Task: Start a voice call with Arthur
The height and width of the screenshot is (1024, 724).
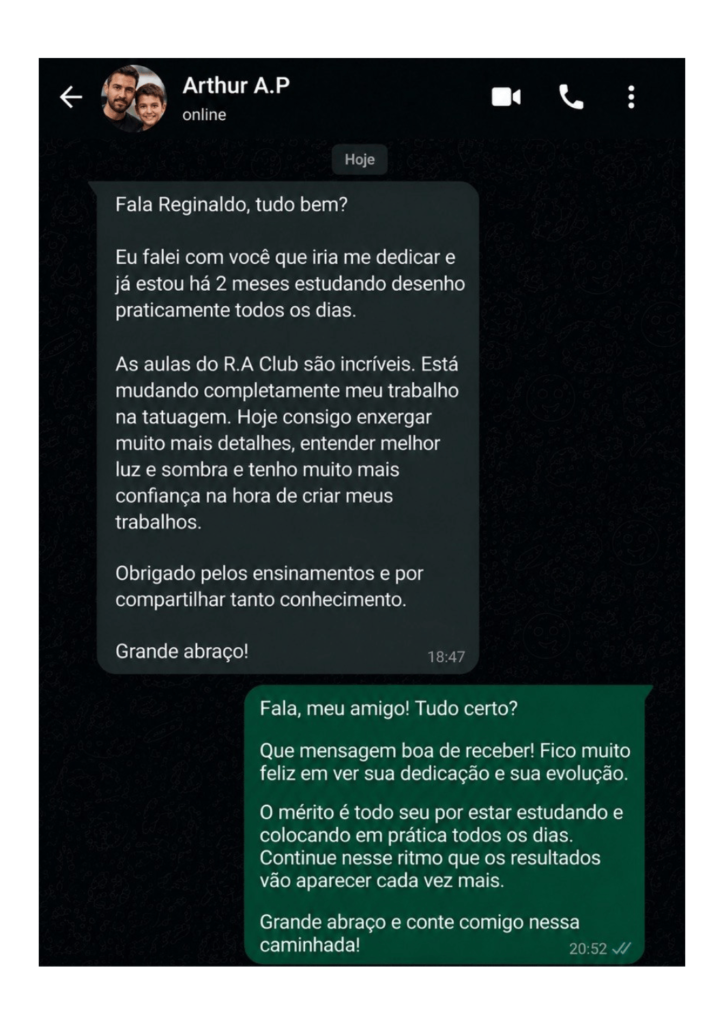Action: click(x=571, y=97)
